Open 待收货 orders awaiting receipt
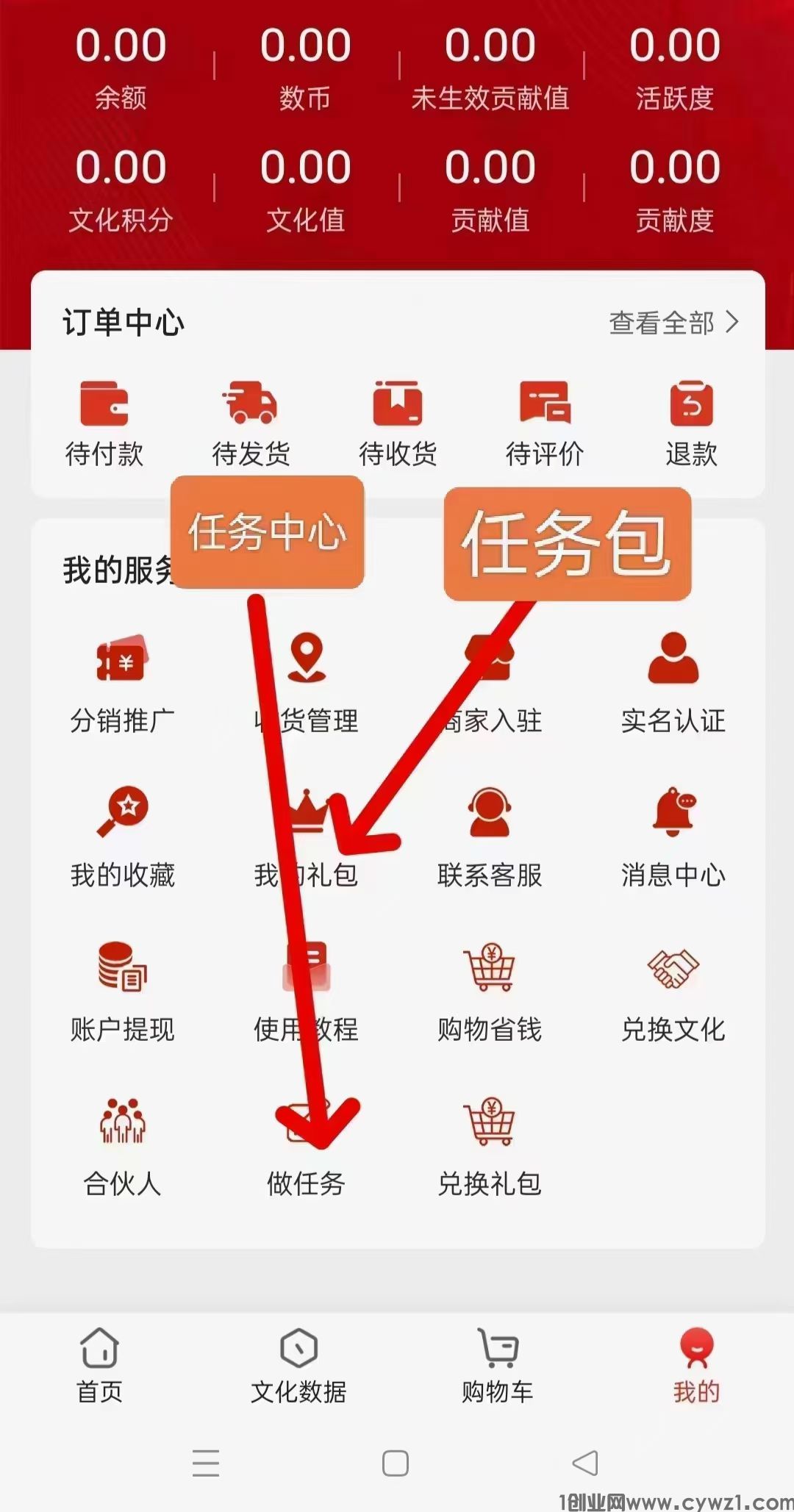 pyautogui.click(x=397, y=423)
